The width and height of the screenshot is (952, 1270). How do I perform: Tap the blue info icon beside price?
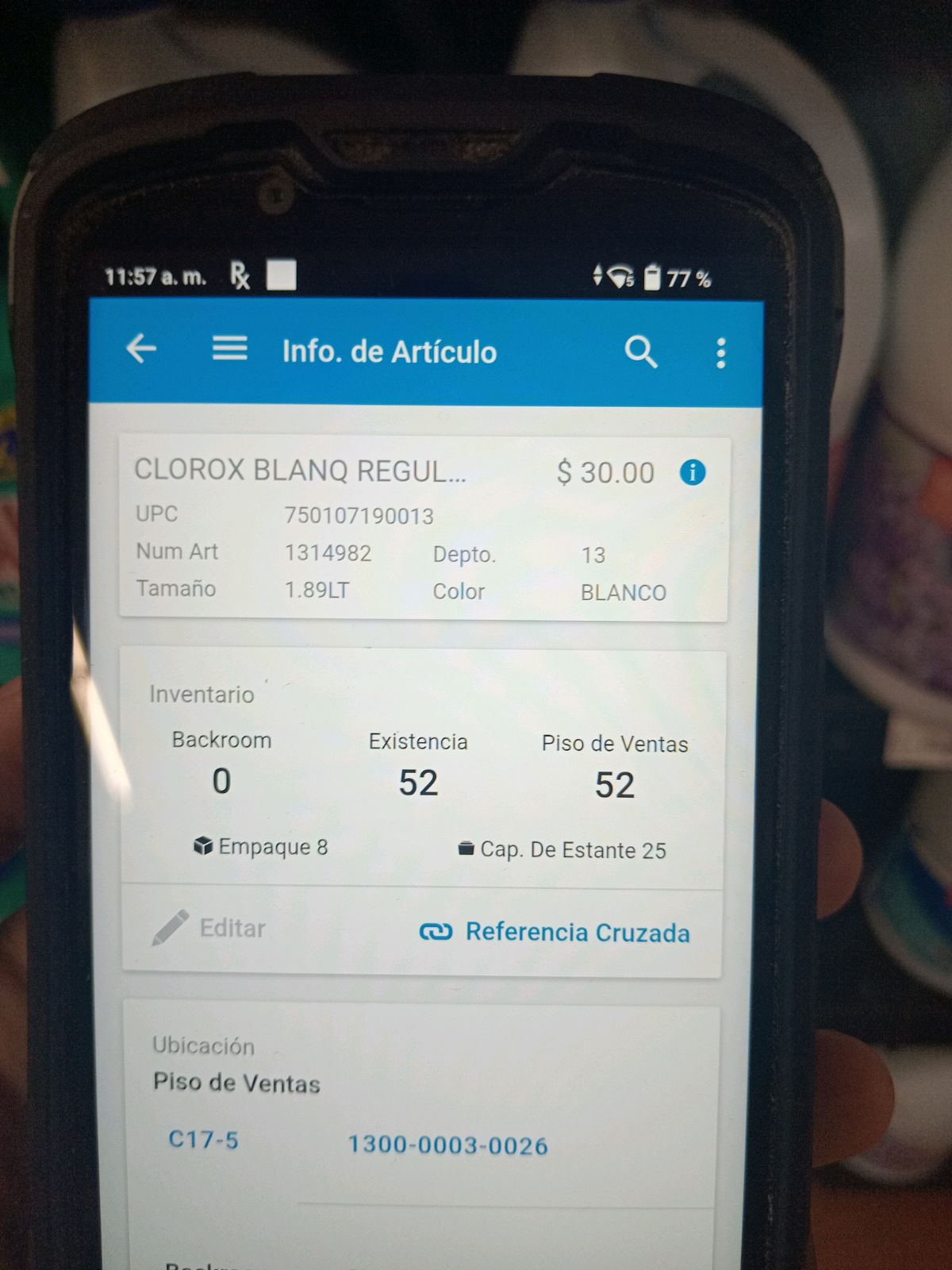tap(693, 472)
